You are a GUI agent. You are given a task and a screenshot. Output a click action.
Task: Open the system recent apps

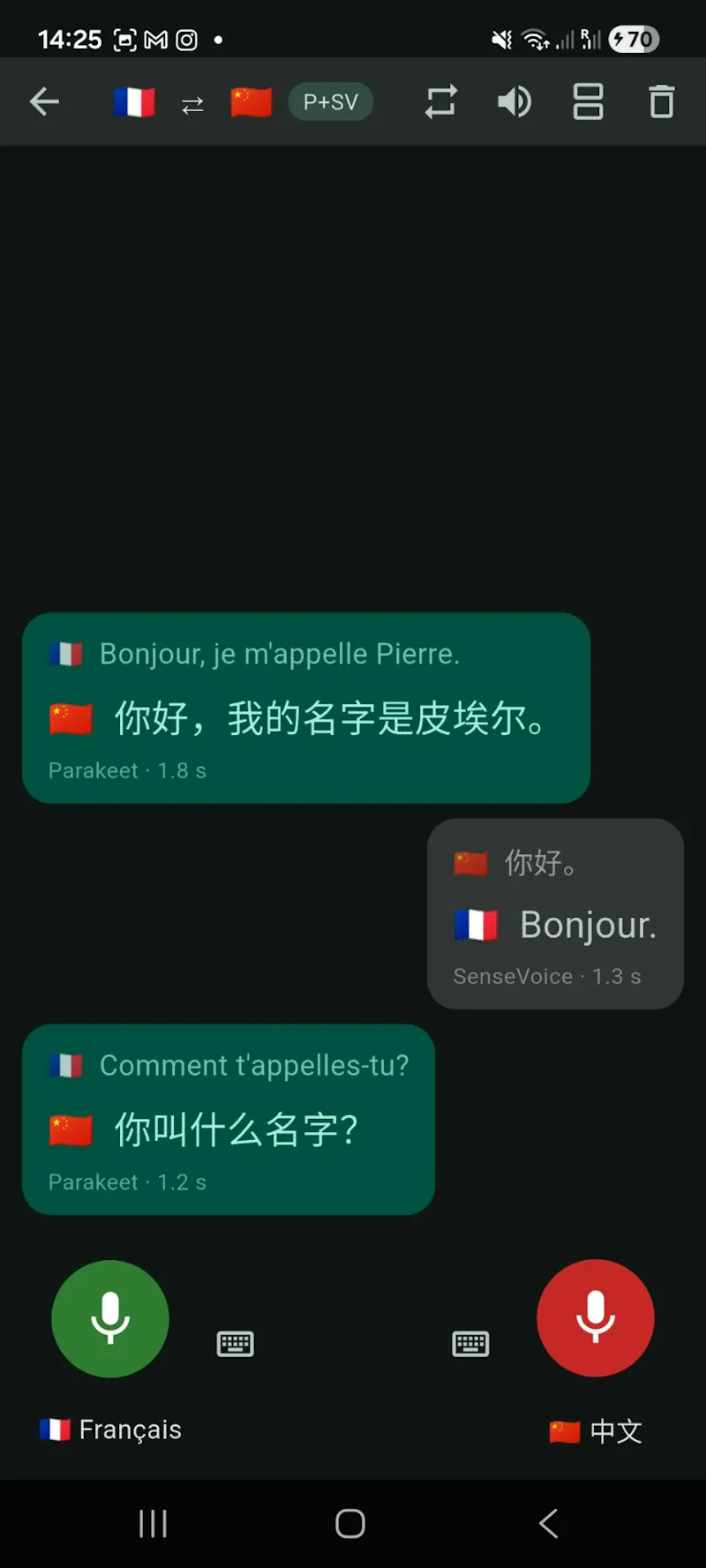point(153,1523)
